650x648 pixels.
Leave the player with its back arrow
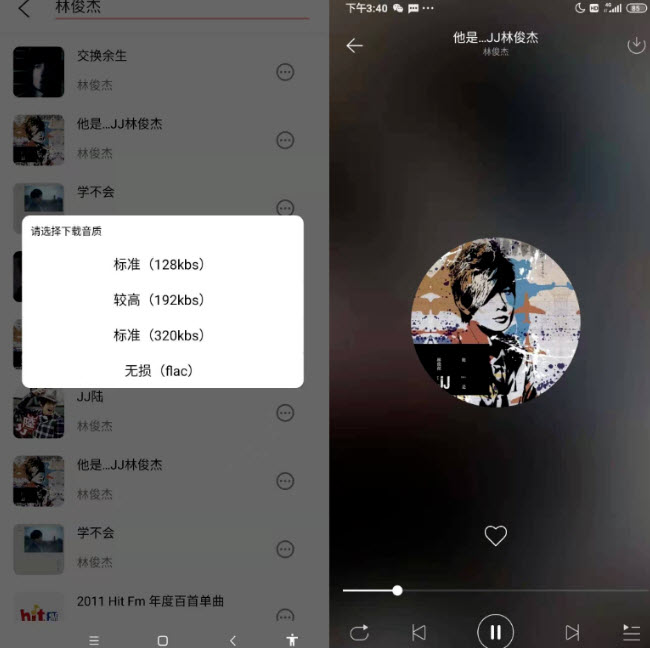tap(354, 45)
